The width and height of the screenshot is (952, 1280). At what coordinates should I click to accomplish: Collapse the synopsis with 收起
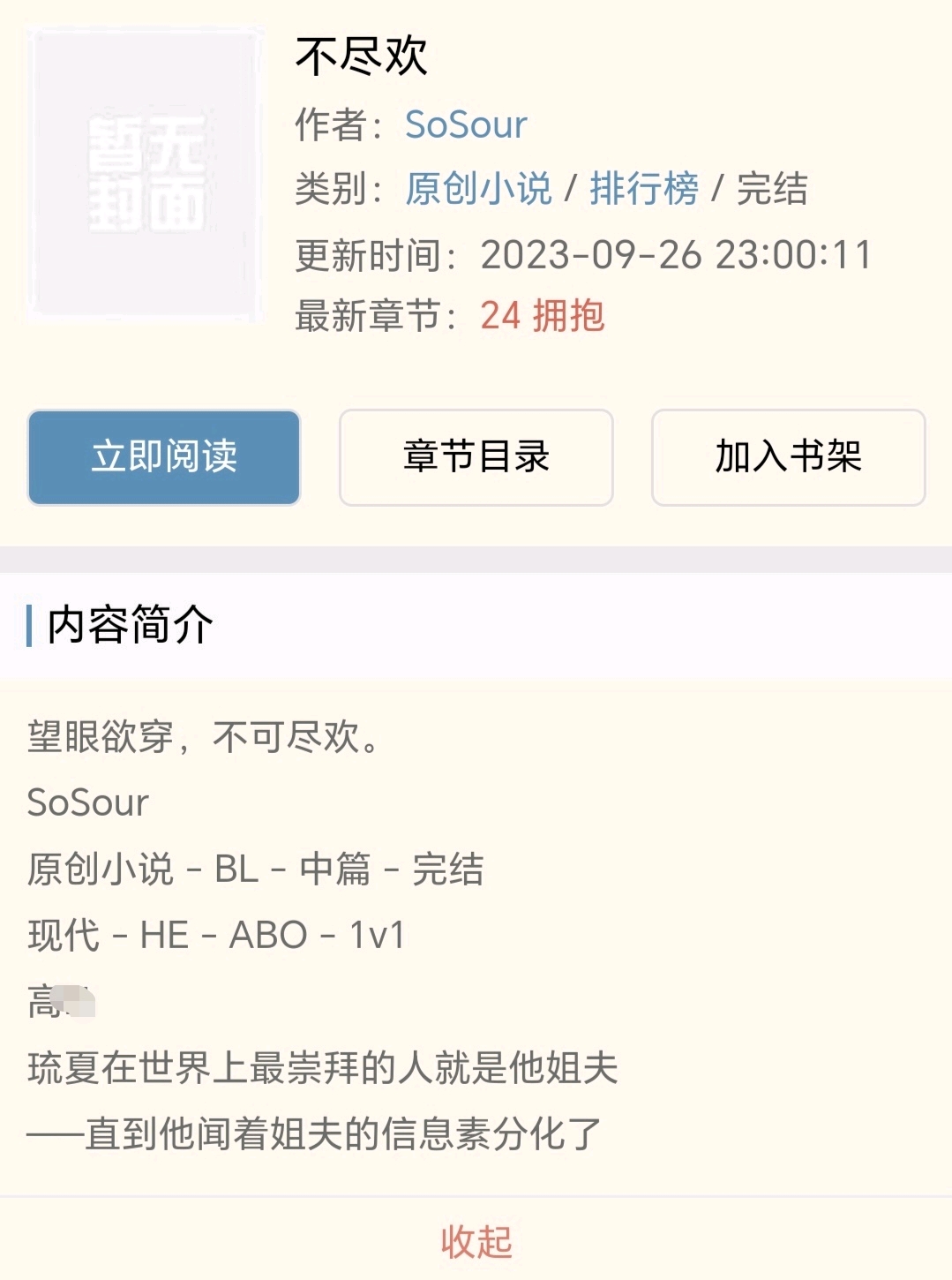click(476, 1241)
